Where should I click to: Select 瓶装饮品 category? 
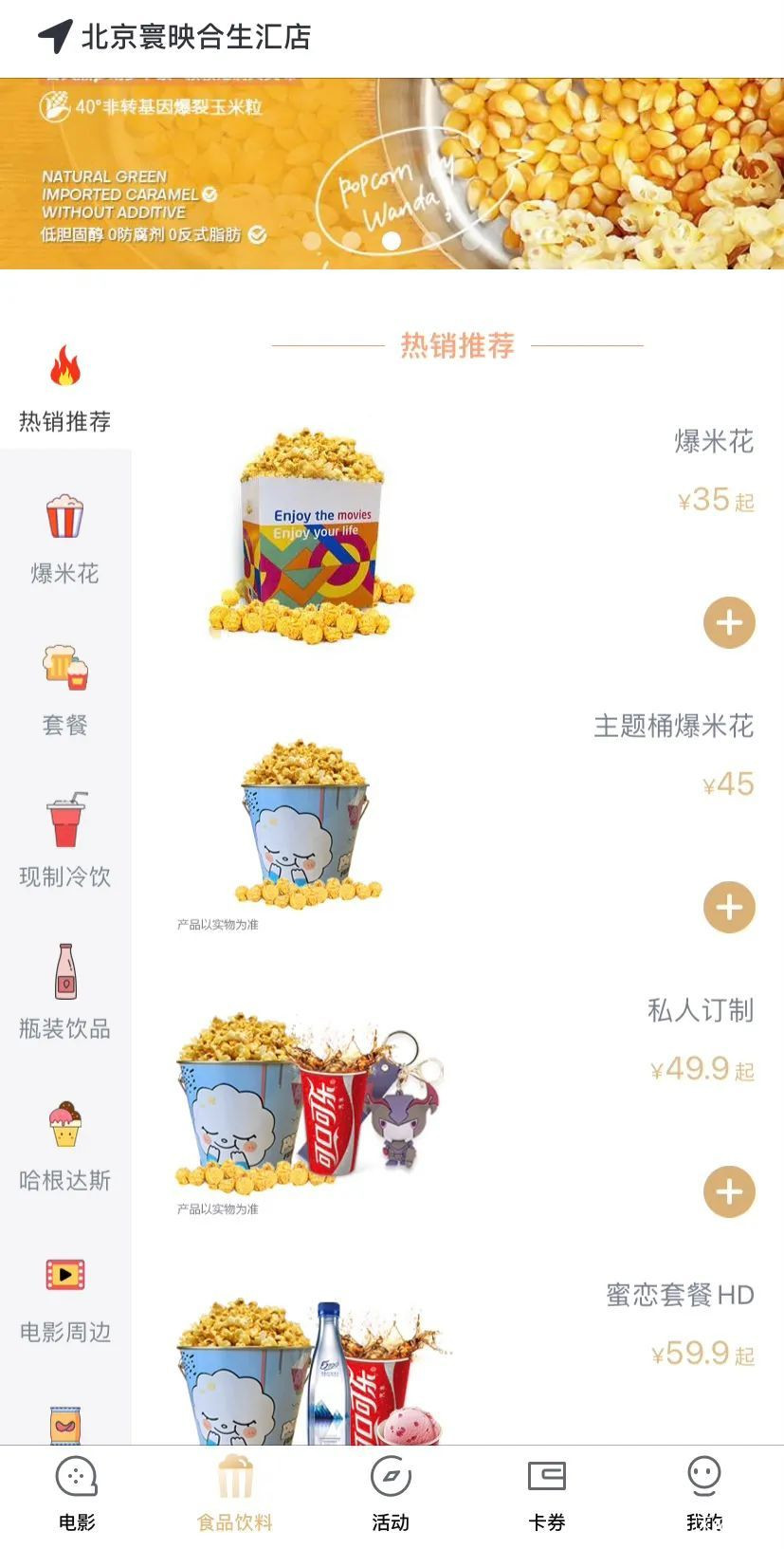[x=65, y=993]
